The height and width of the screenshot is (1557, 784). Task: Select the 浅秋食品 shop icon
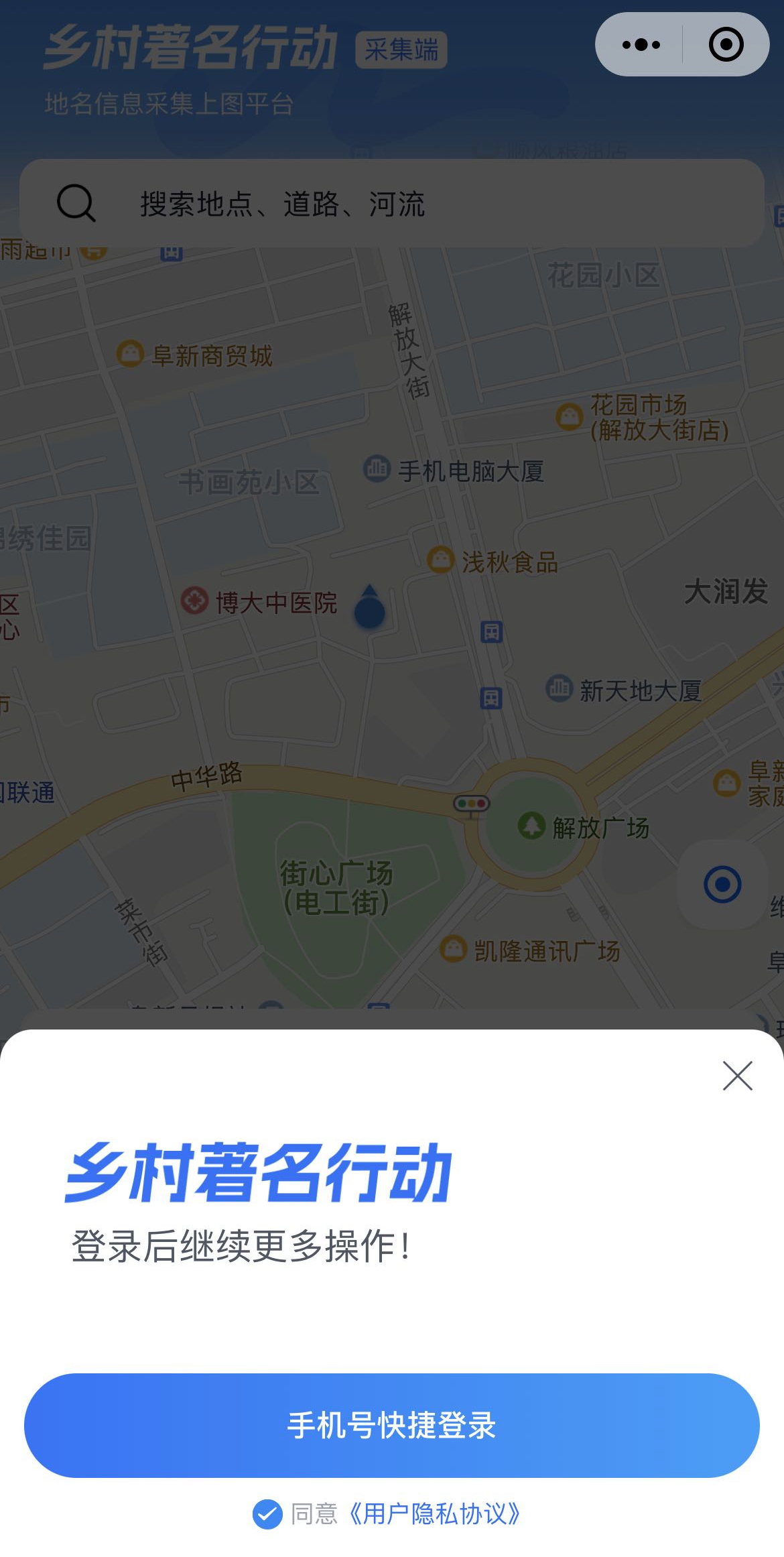click(442, 558)
